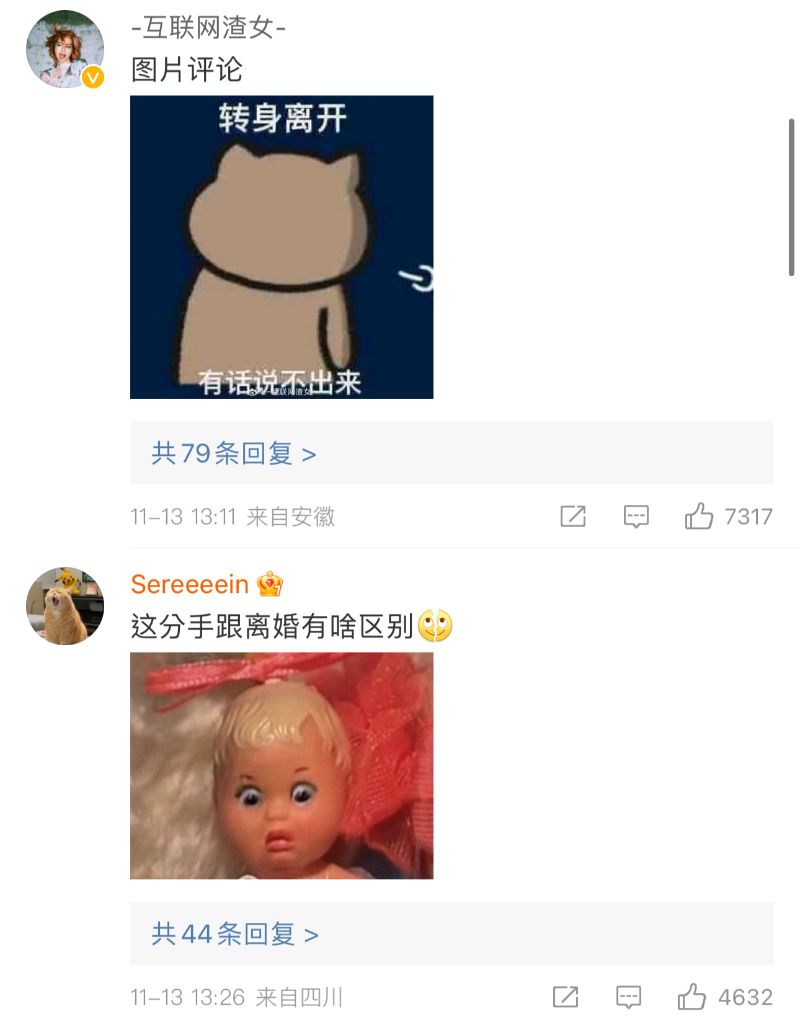Repost the -互联网渣女- comment
Viewport: 800px width, 1027px height.
573,516
